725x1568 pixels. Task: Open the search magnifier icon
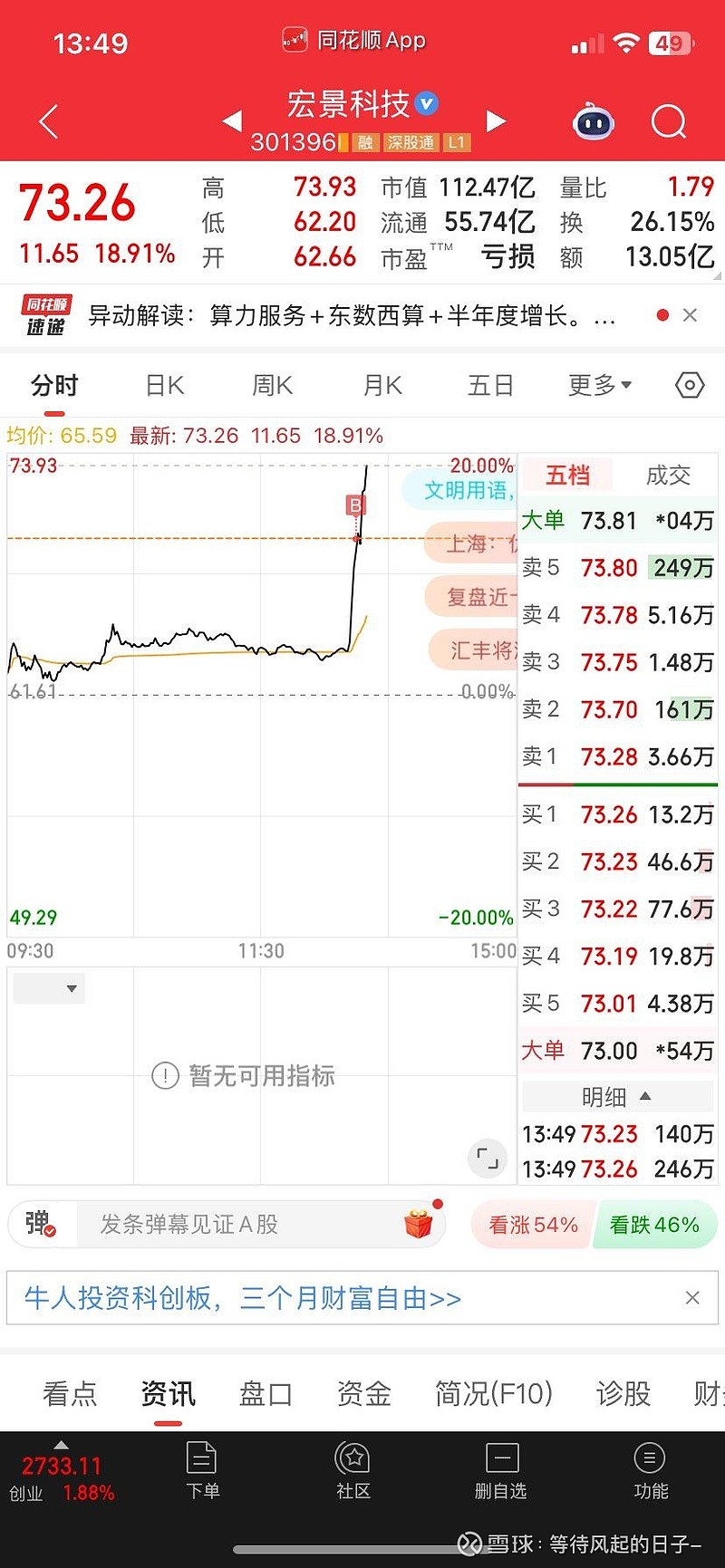669,121
